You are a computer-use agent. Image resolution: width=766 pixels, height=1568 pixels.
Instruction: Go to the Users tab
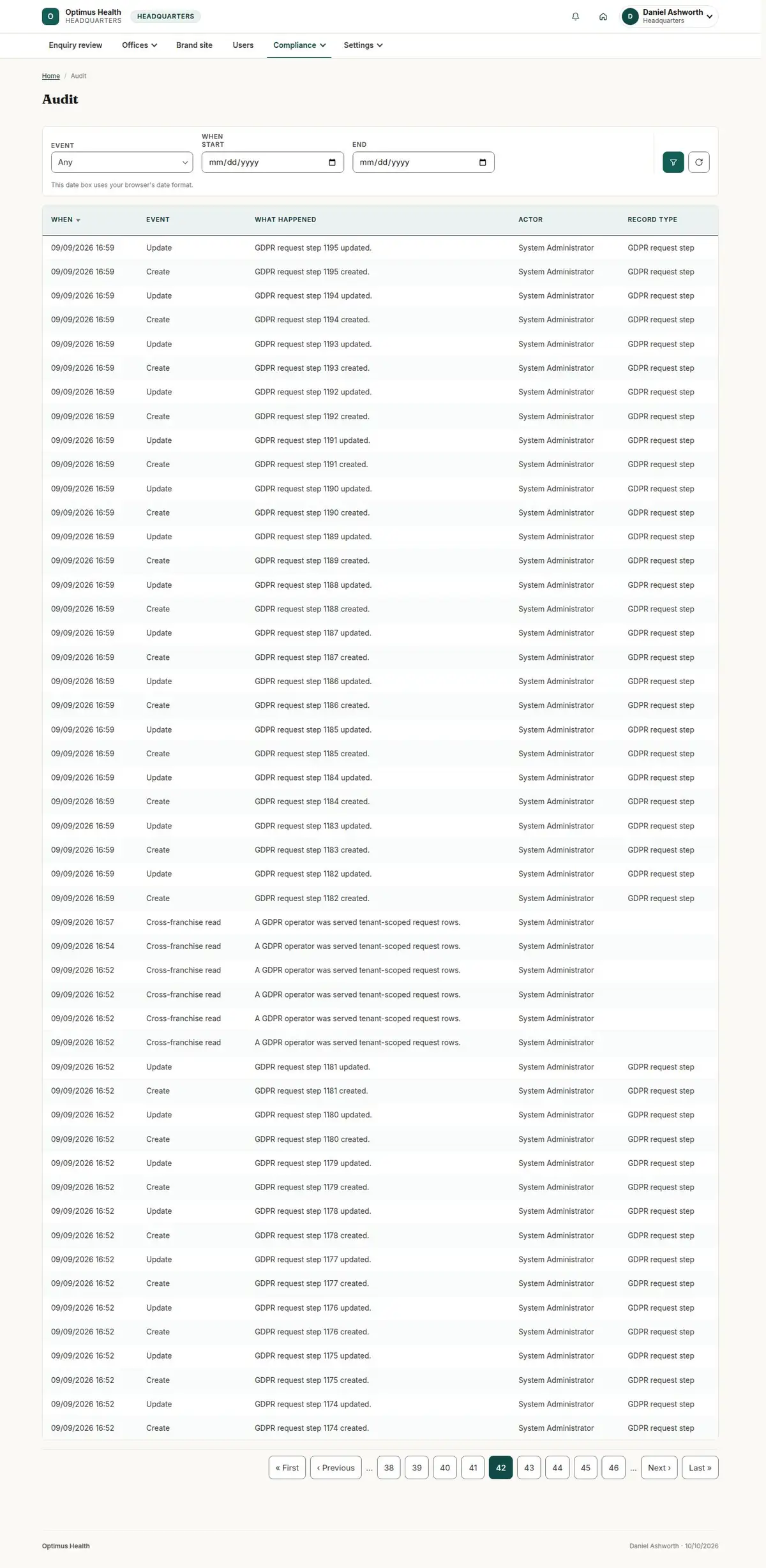tap(243, 45)
